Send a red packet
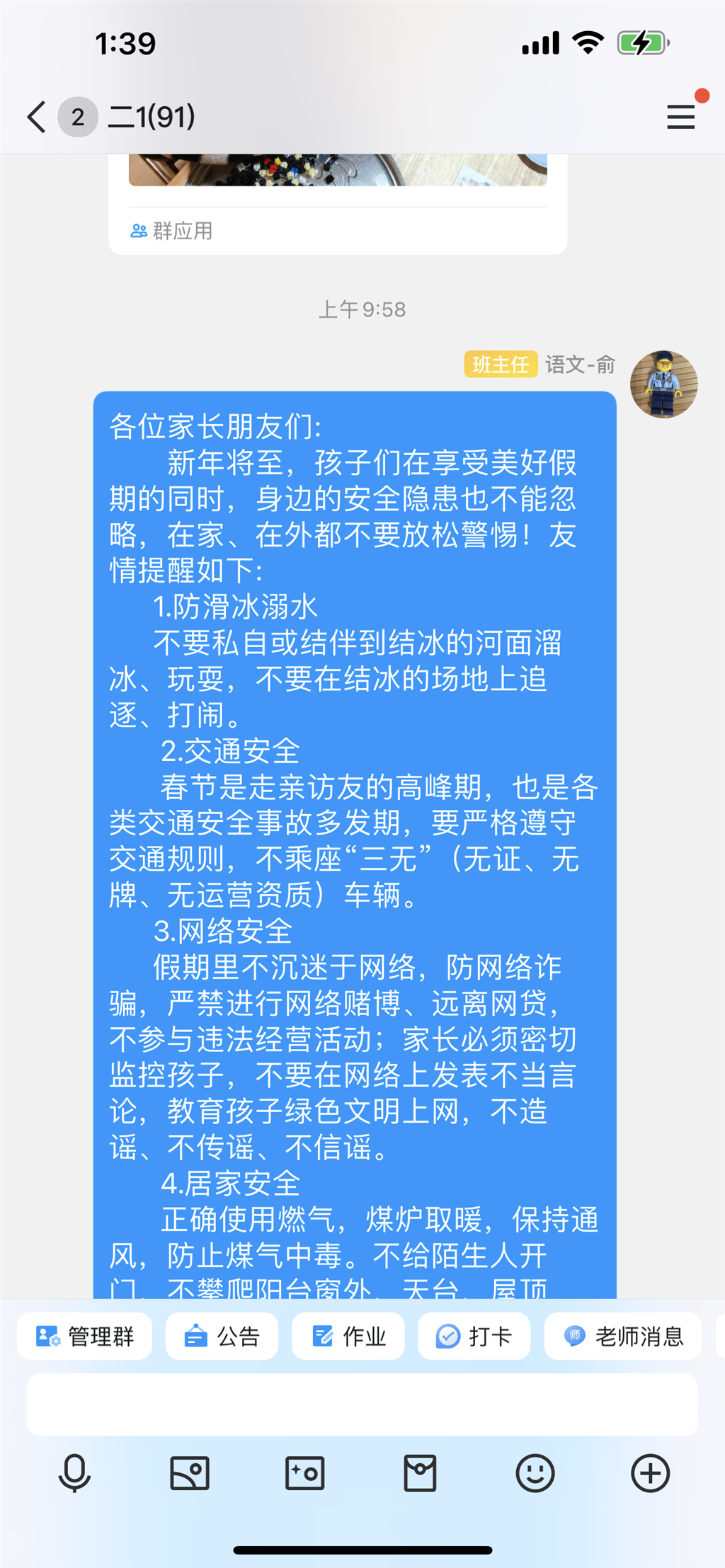 420,1473
